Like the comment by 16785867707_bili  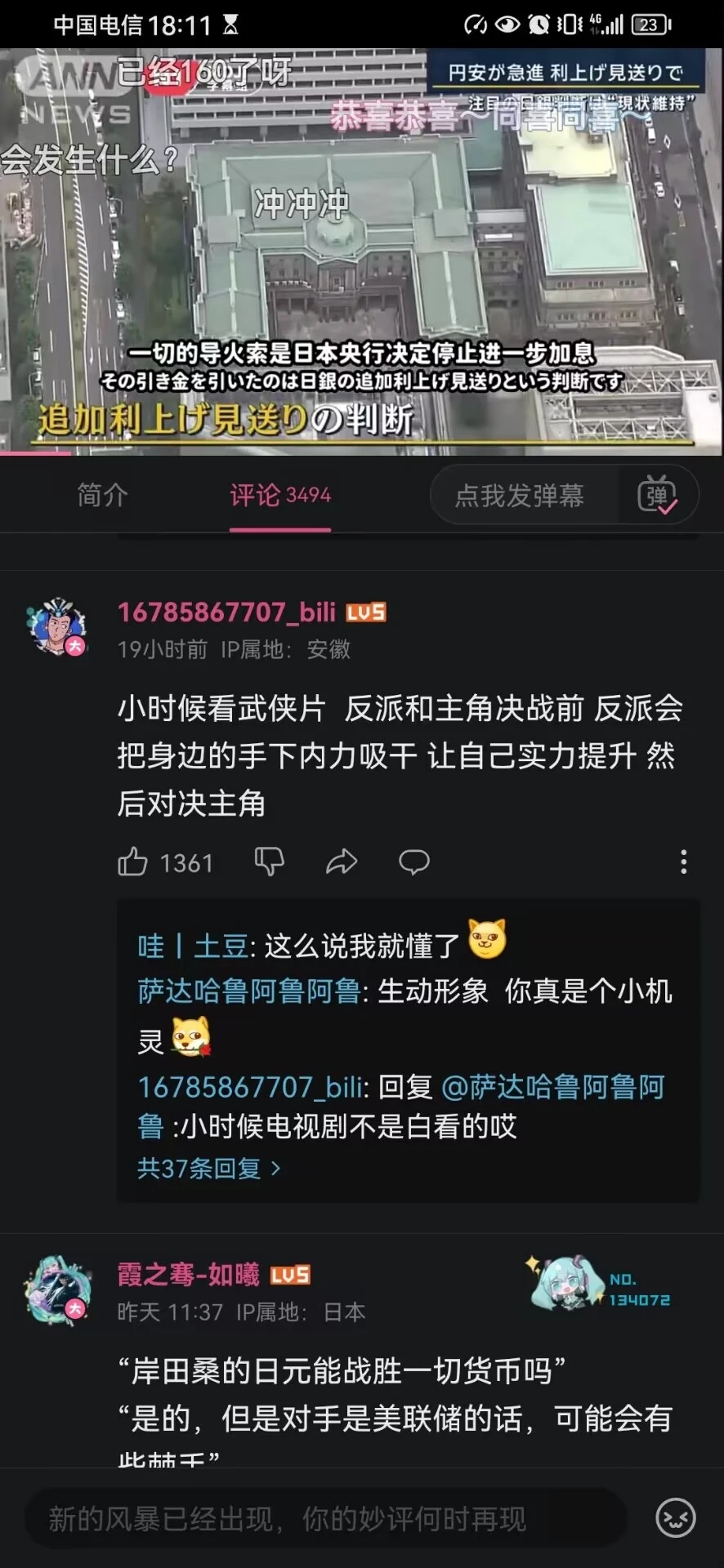click(x=133, y=862)
